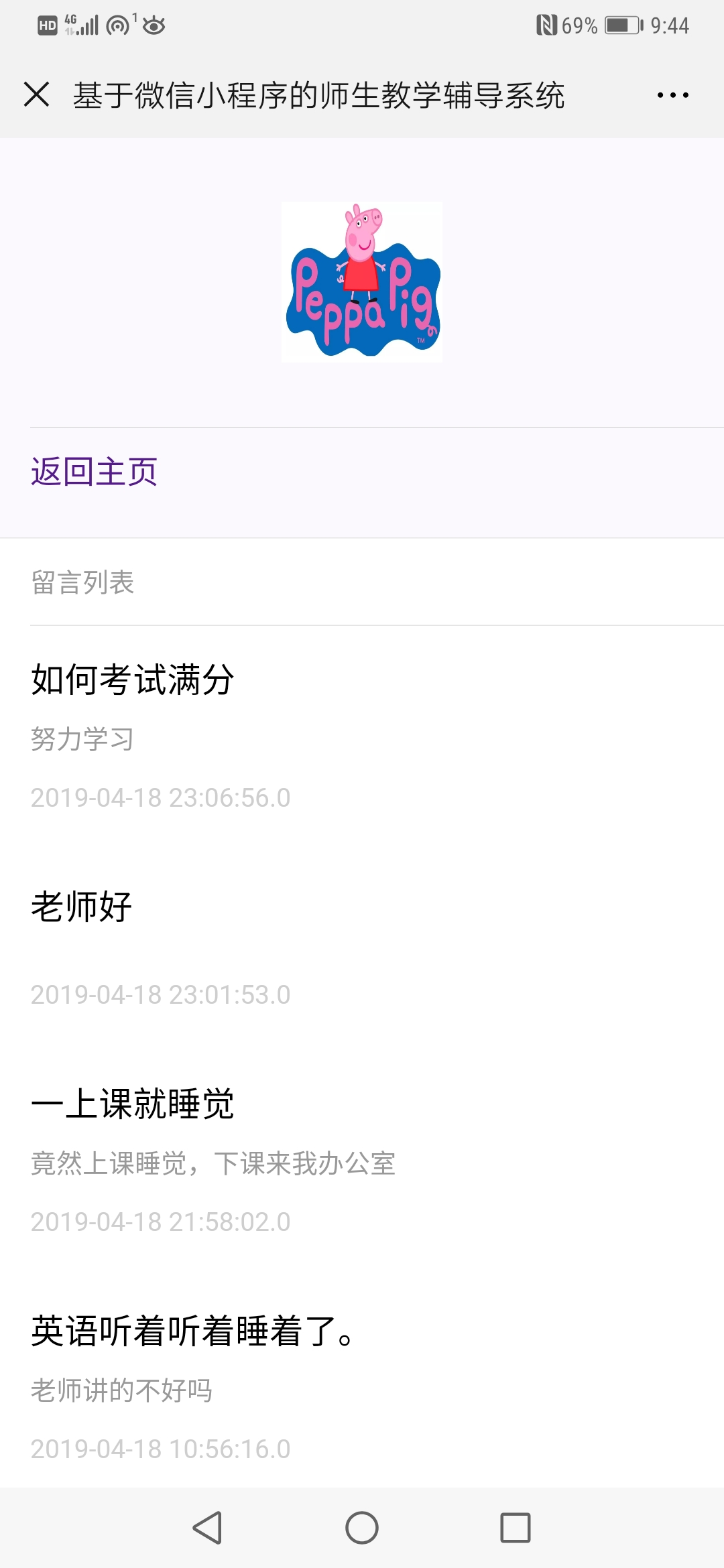This screenshot has width=724, height=1568.
Task: Tap the system home button
Action: point(362,1528)
